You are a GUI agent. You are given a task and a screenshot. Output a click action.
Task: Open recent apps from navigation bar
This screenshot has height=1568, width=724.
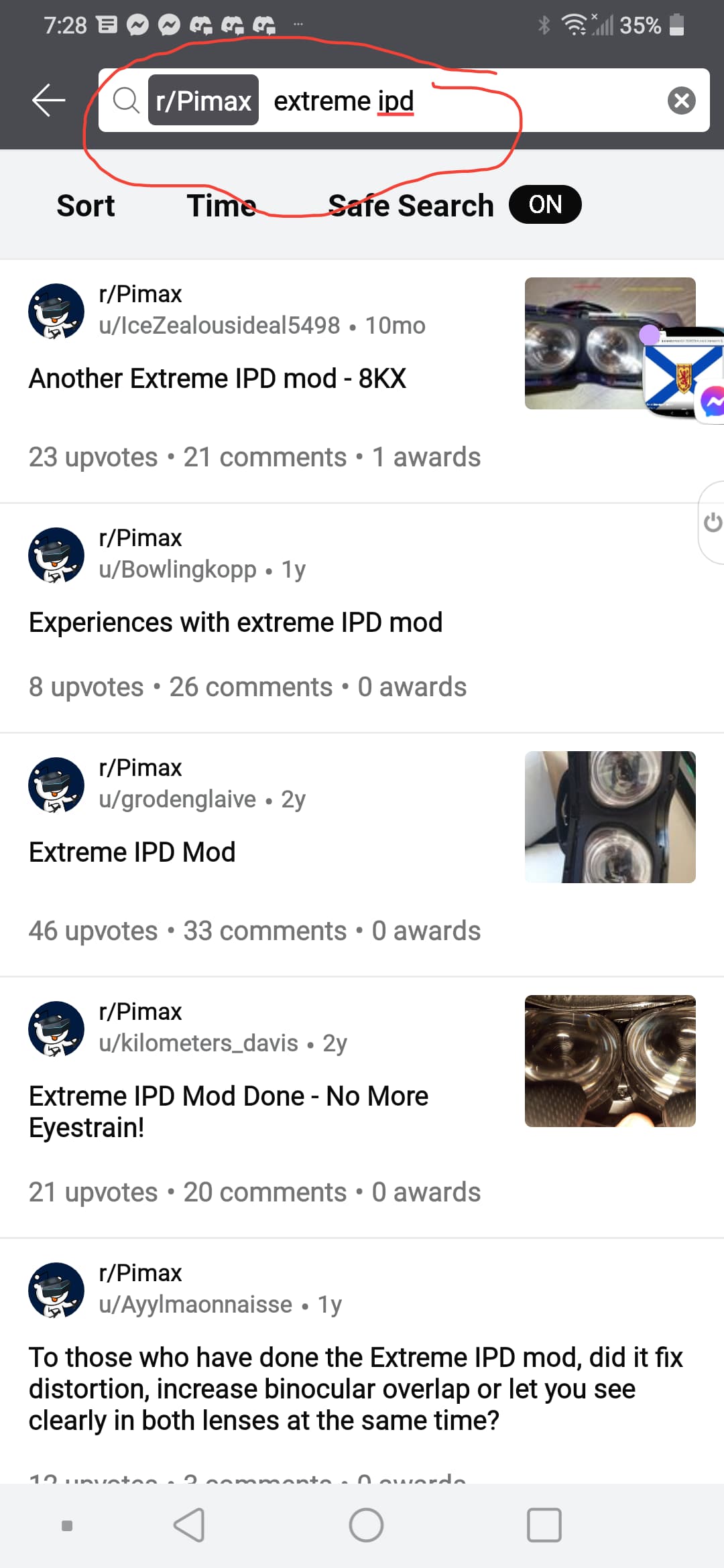[544, 1526]
